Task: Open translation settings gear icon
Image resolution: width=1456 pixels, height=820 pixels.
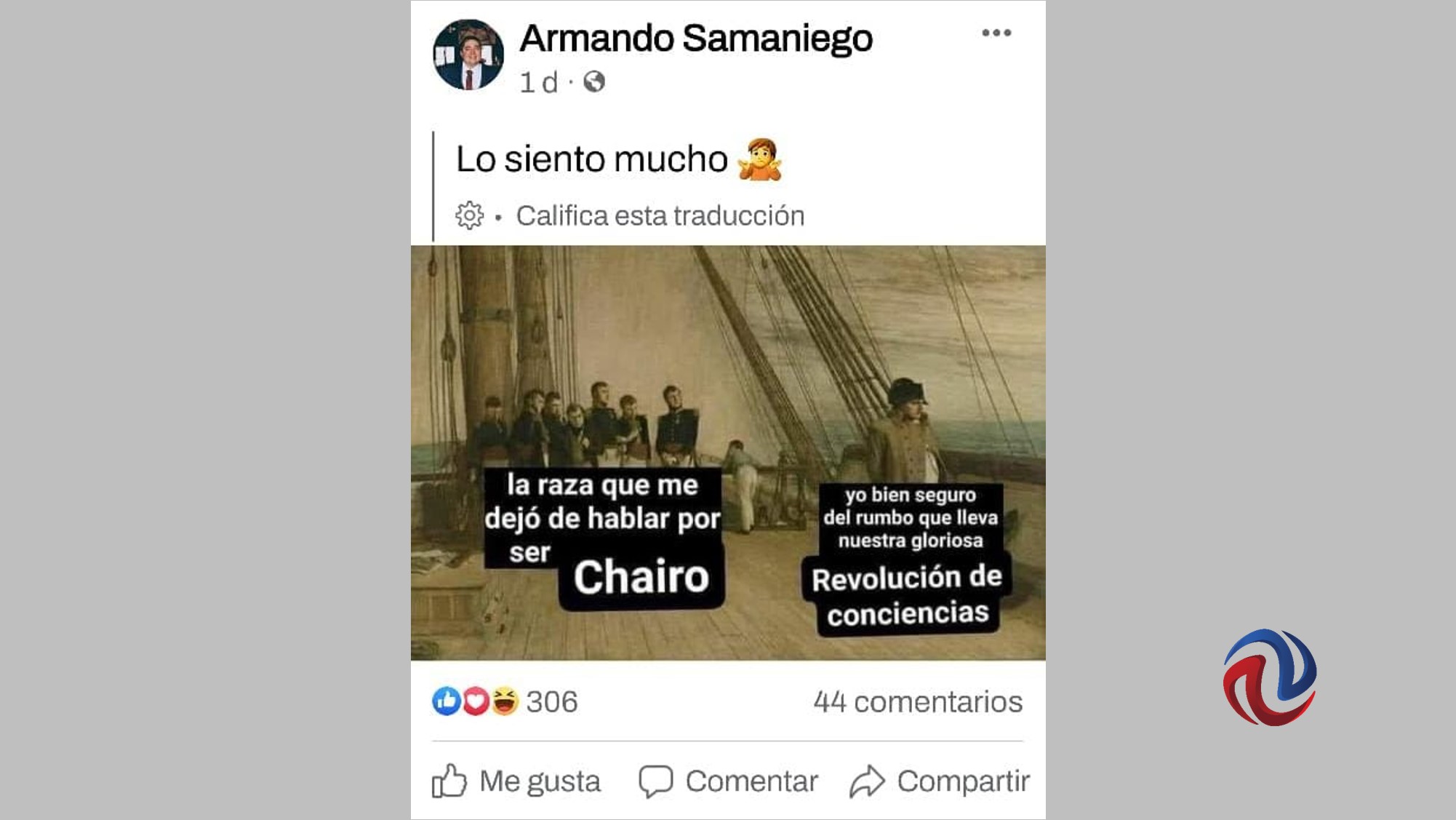Action: 469,216
